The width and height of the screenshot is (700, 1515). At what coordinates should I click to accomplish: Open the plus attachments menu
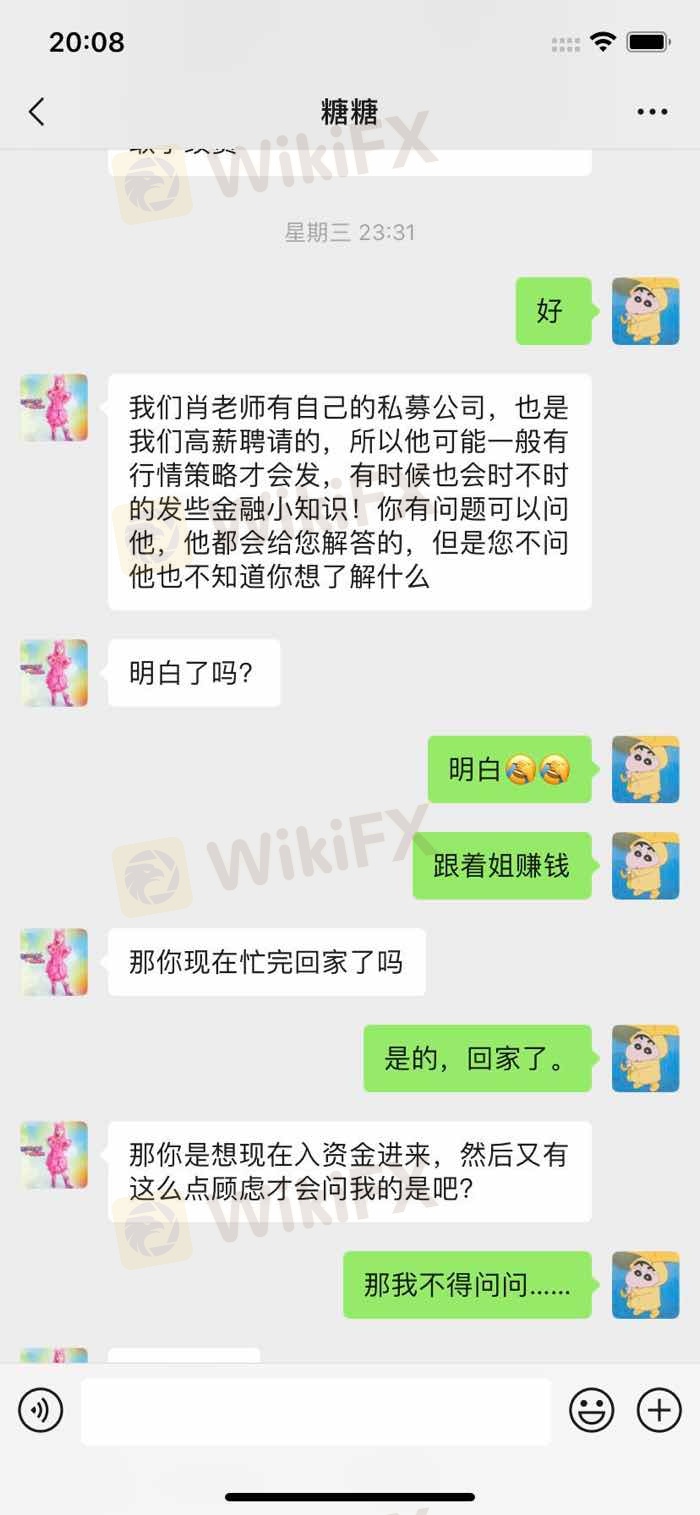[x=659, y=1411]
